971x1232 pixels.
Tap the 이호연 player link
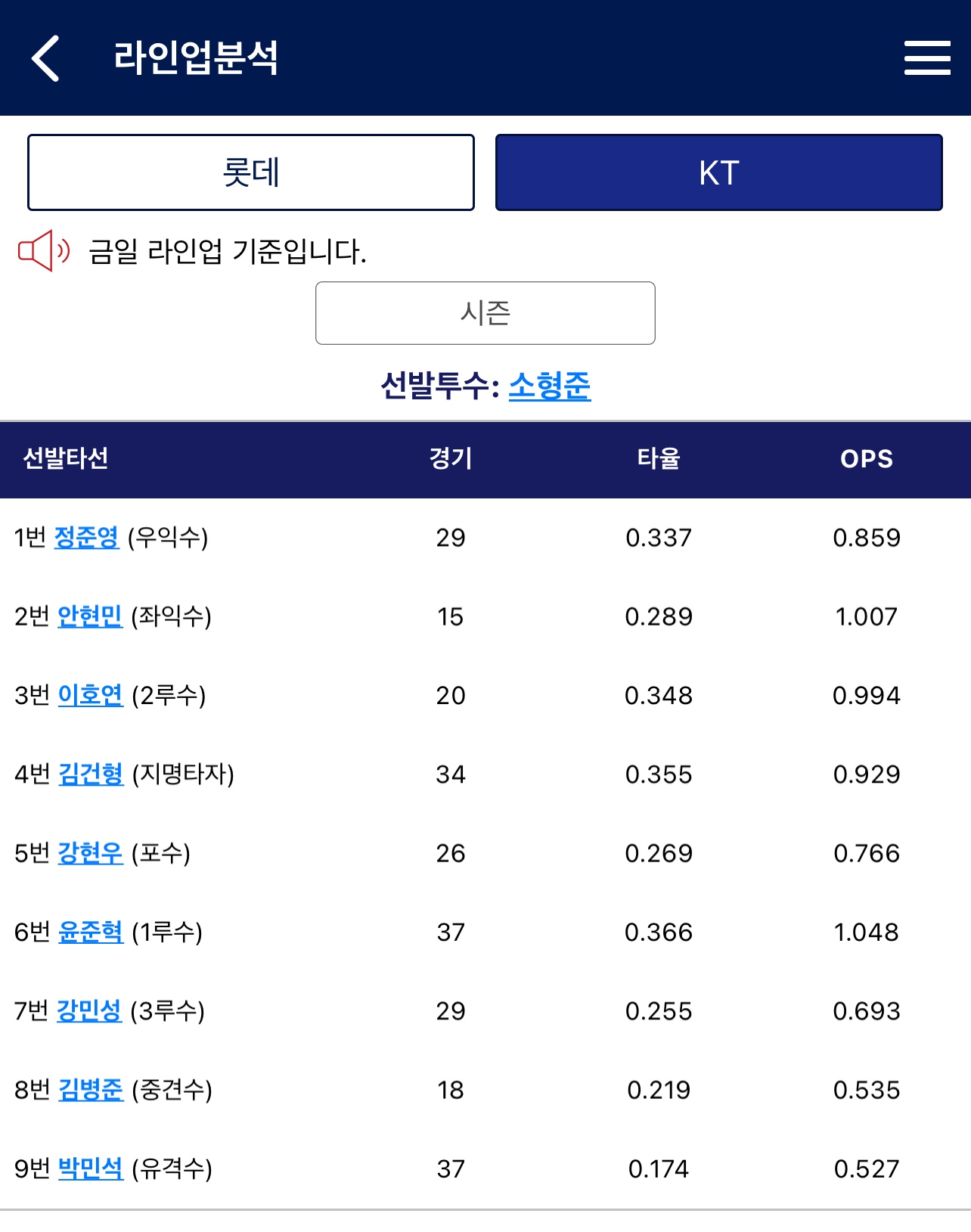[90, 695]
